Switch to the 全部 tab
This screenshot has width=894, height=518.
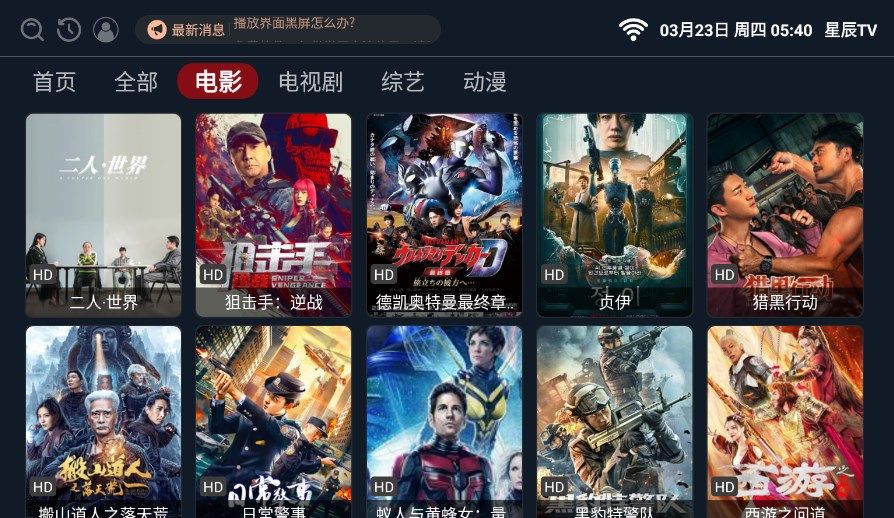click(136, 82)
